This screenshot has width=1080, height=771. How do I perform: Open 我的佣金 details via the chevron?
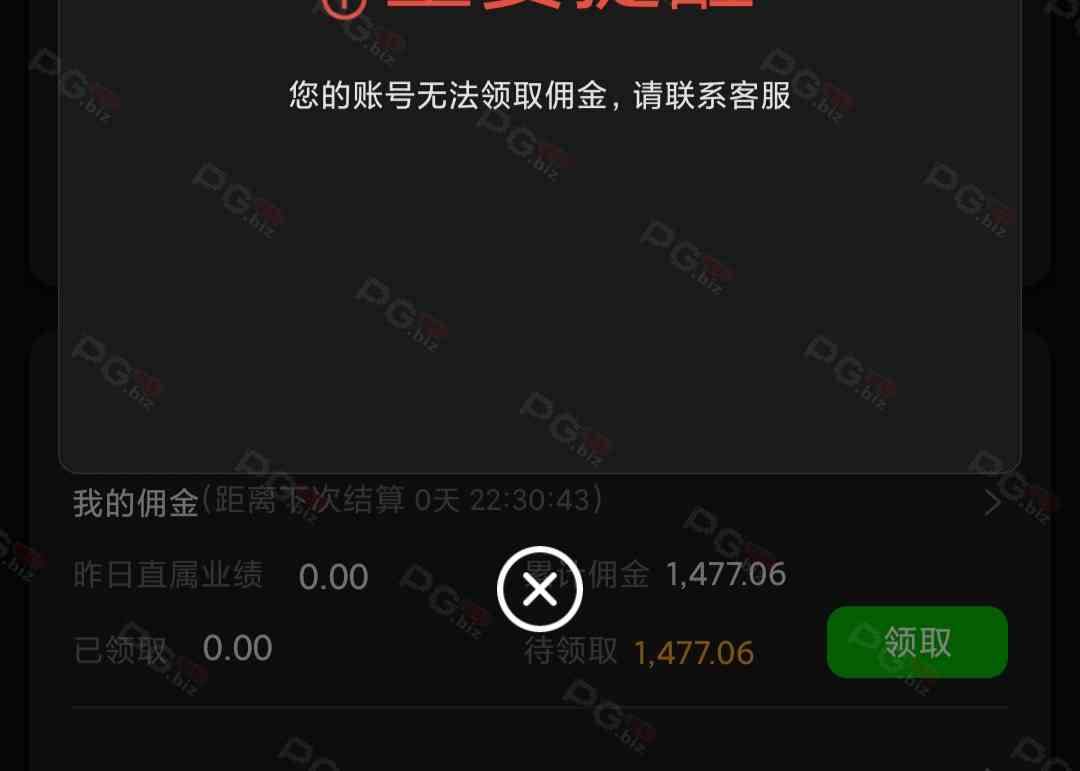pos(992,503)
